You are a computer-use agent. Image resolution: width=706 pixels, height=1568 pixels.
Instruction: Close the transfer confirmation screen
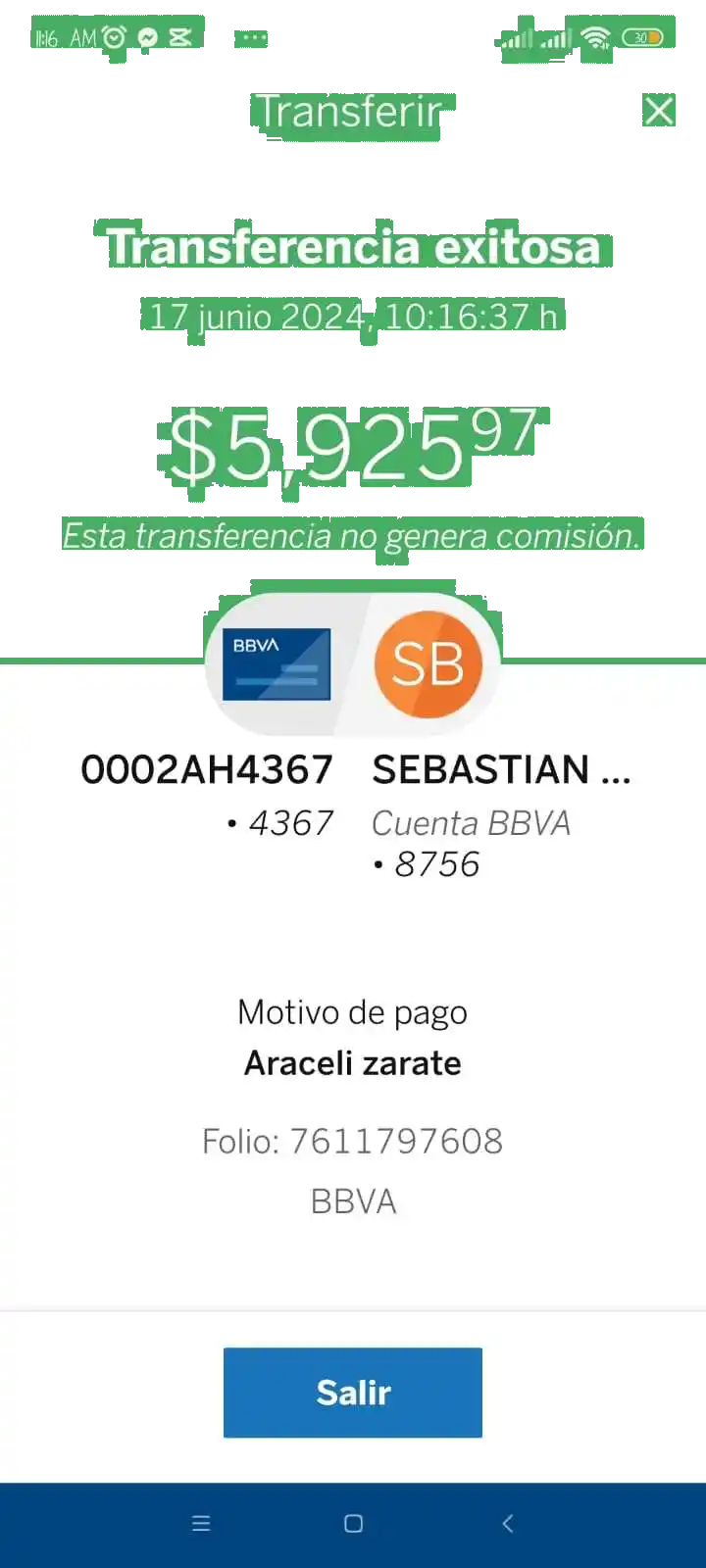point(659,111)
